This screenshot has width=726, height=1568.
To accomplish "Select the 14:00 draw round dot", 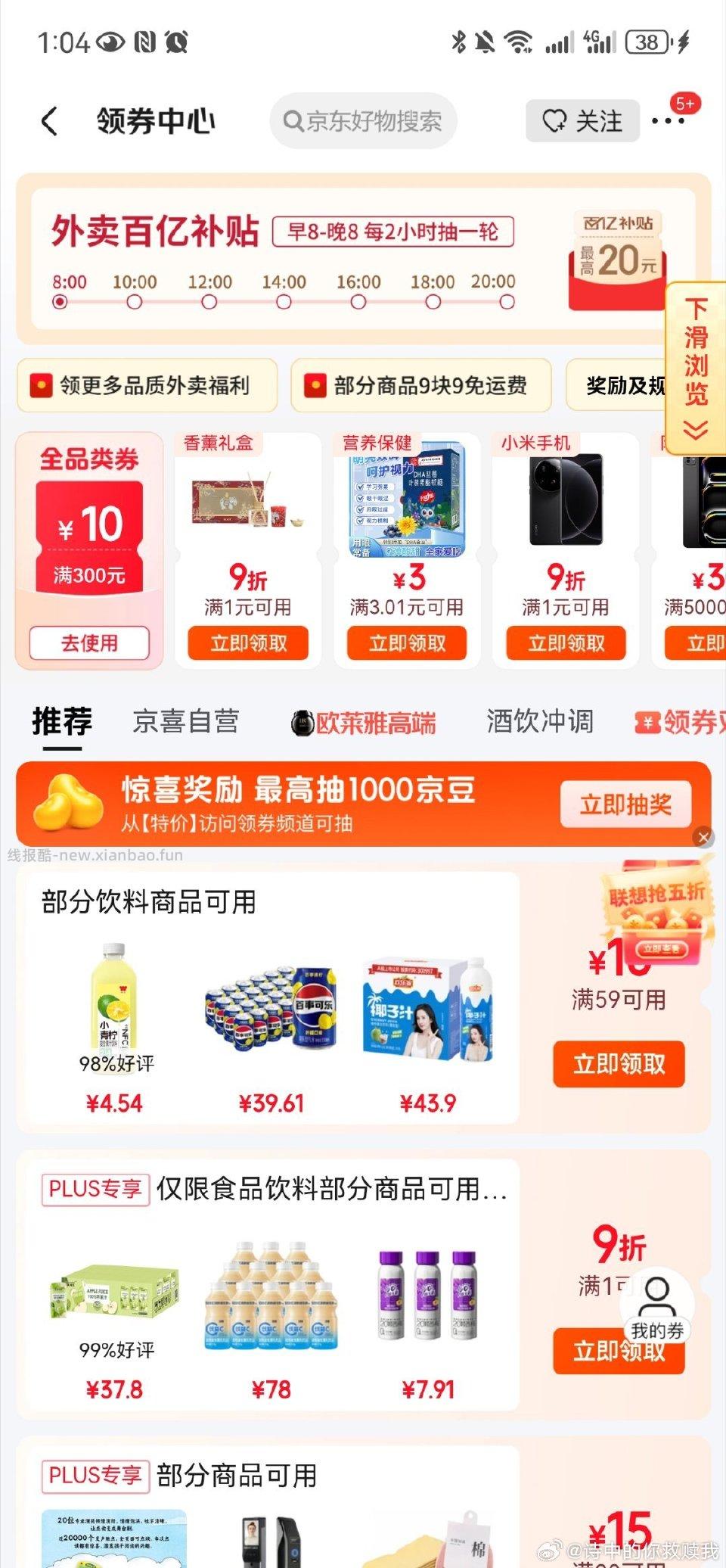I will click(282, 300).
